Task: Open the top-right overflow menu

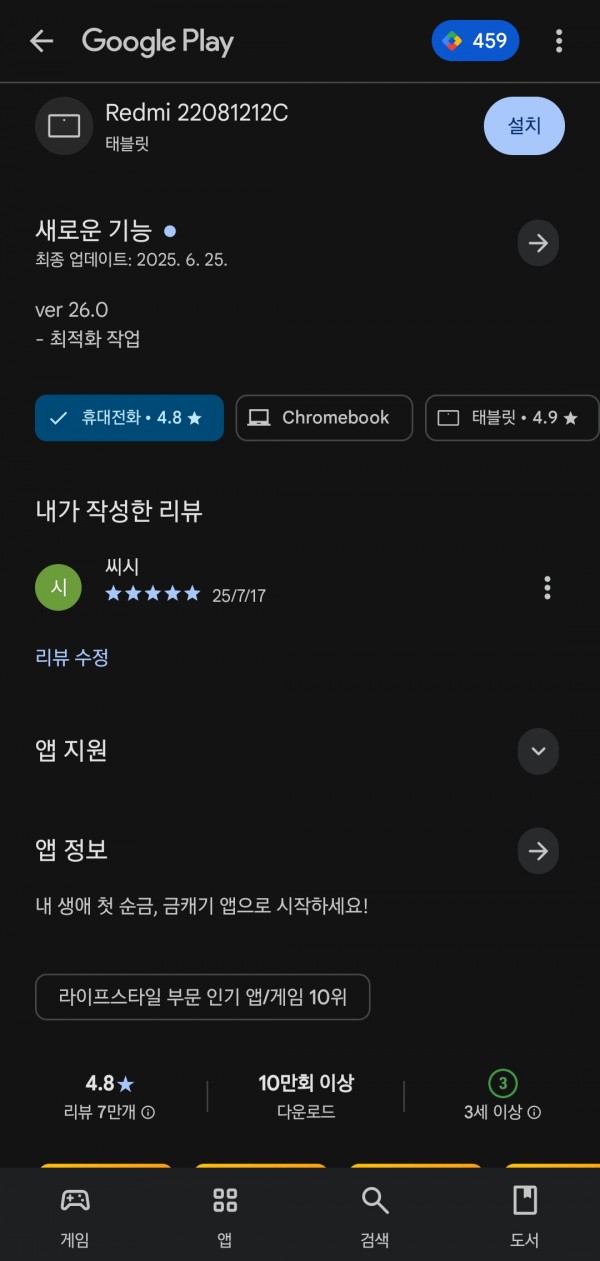Action: (558, 41)
